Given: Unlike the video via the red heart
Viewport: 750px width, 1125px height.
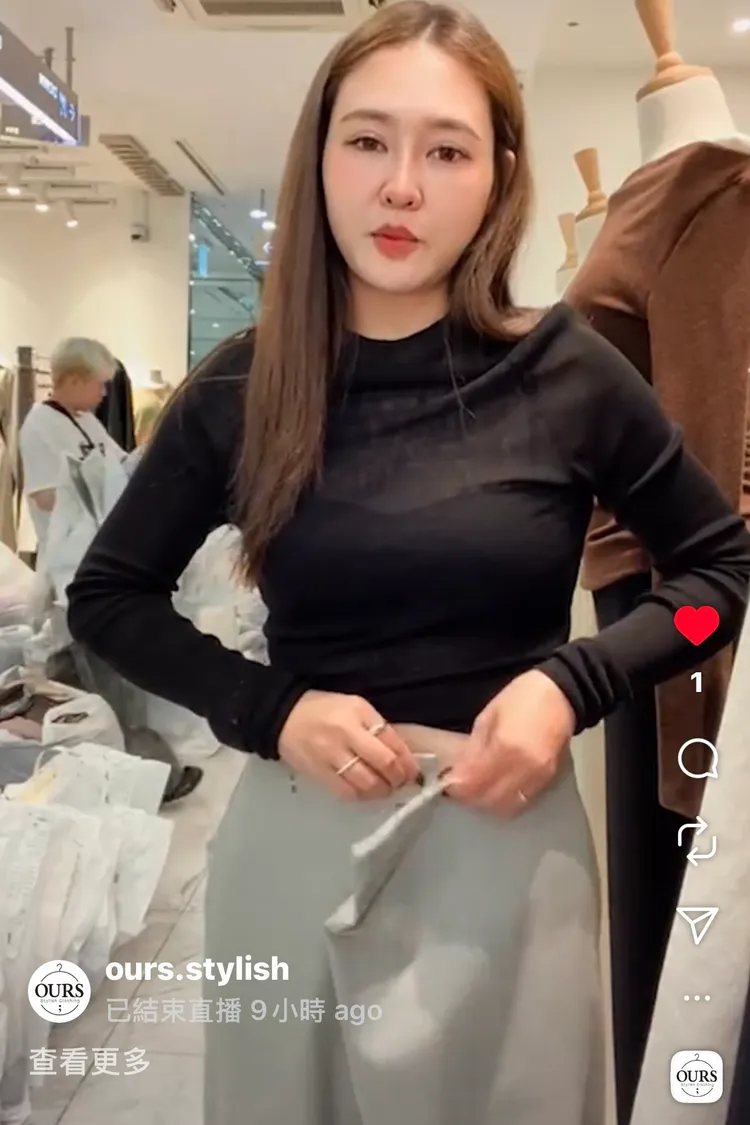Looking at the screenshot, I should (x=696, y=625).
